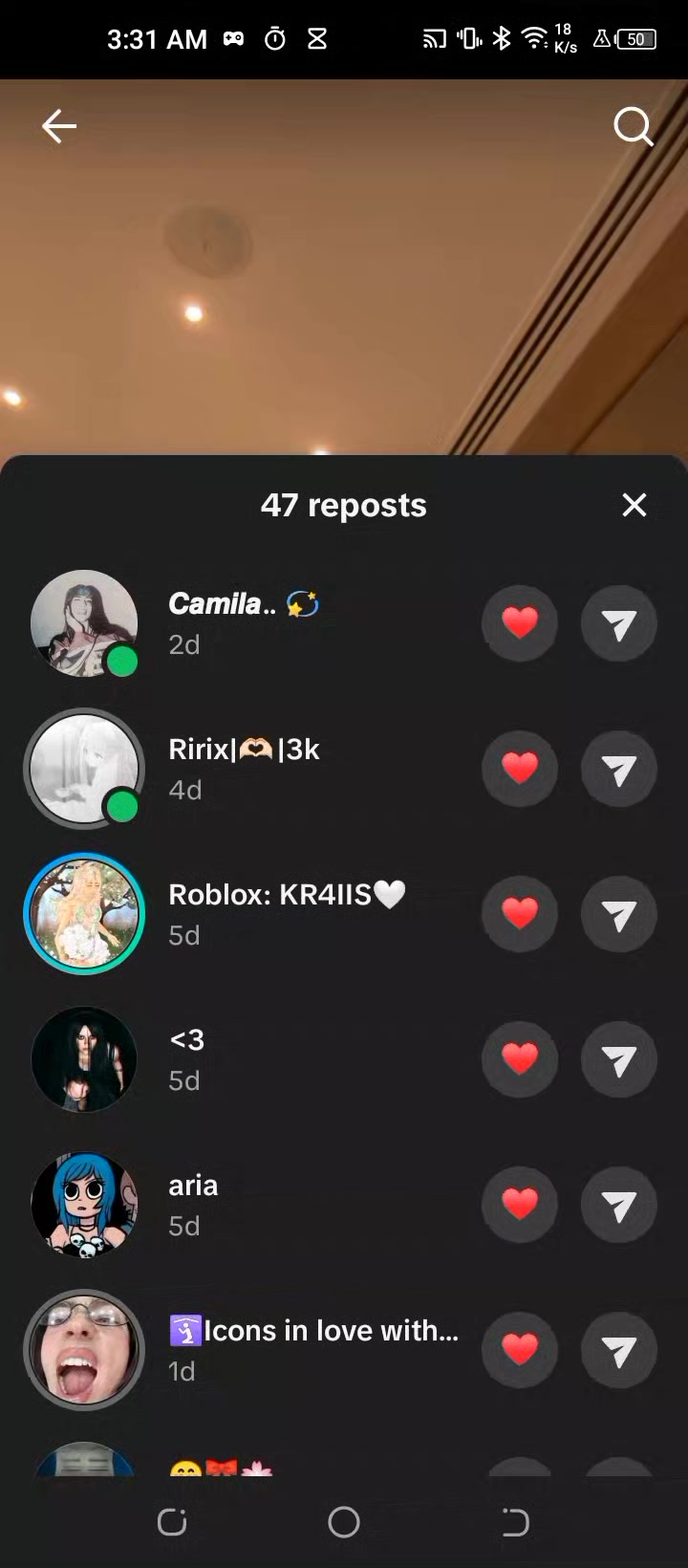The width and height of the screenshot is (688, 1568).
Task: Close the 47 reposts panel
Action: click(634, 505)
